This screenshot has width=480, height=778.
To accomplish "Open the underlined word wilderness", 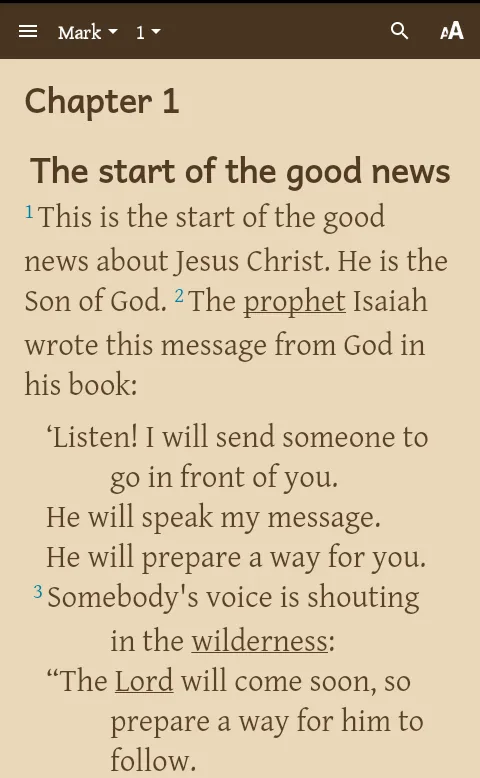I will [260, 641].
